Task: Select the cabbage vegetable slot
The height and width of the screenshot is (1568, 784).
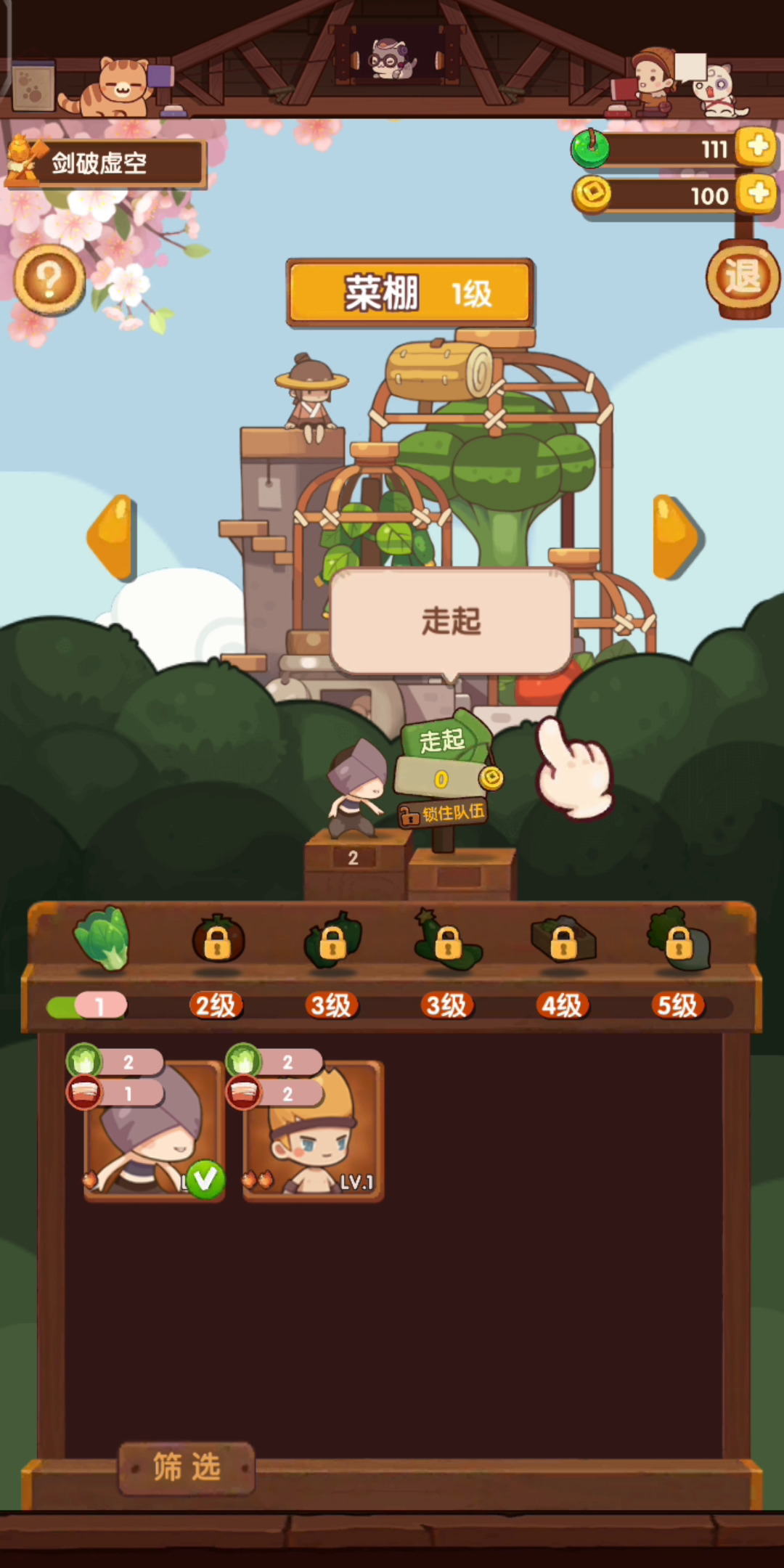Action: pyautogui.click(x=102, y=939)
